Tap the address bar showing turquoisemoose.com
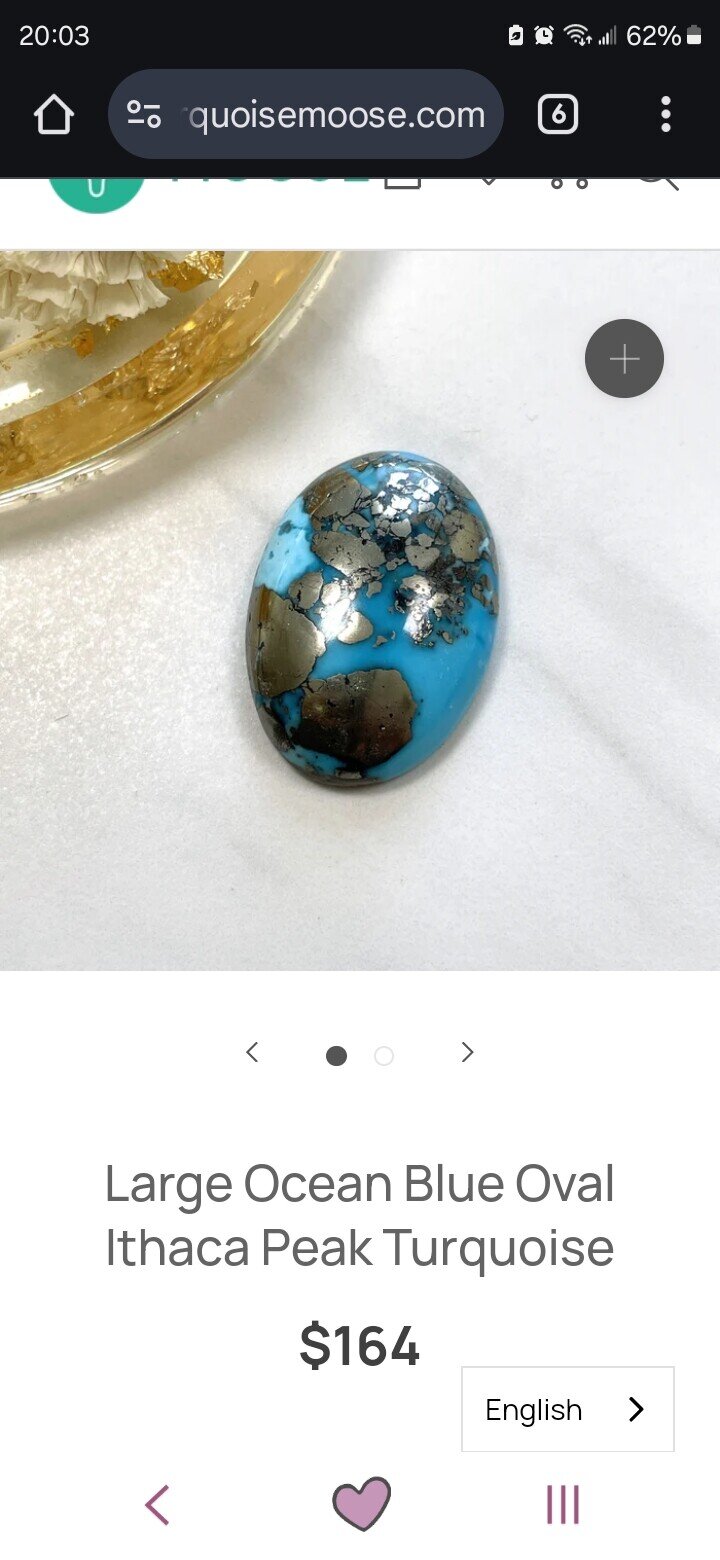 pyautogui.click(x=305, y=115)
